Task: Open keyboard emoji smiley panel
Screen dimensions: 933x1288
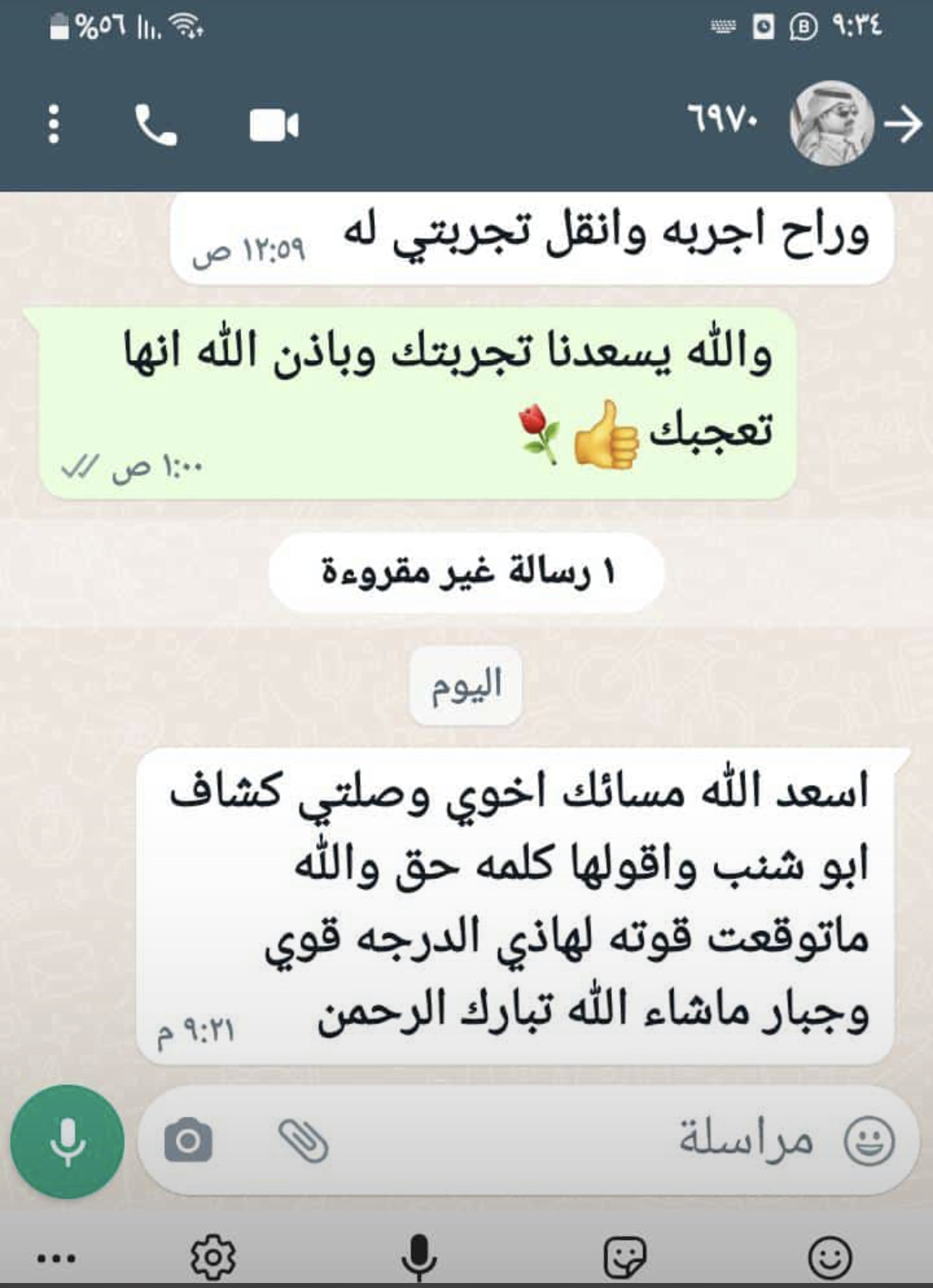Action: tap(829, 1256)
